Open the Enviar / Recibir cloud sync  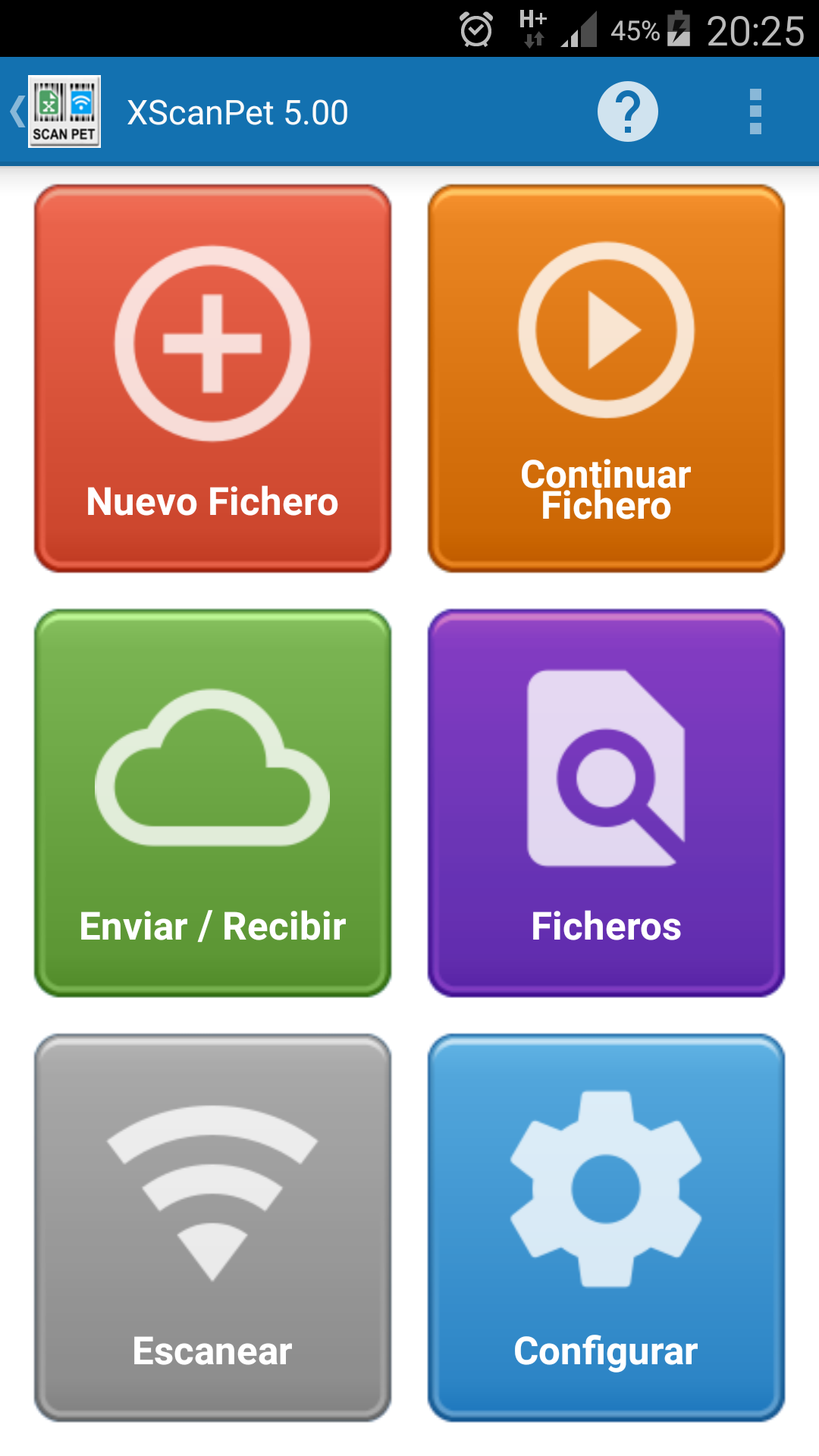coord(212,800)
